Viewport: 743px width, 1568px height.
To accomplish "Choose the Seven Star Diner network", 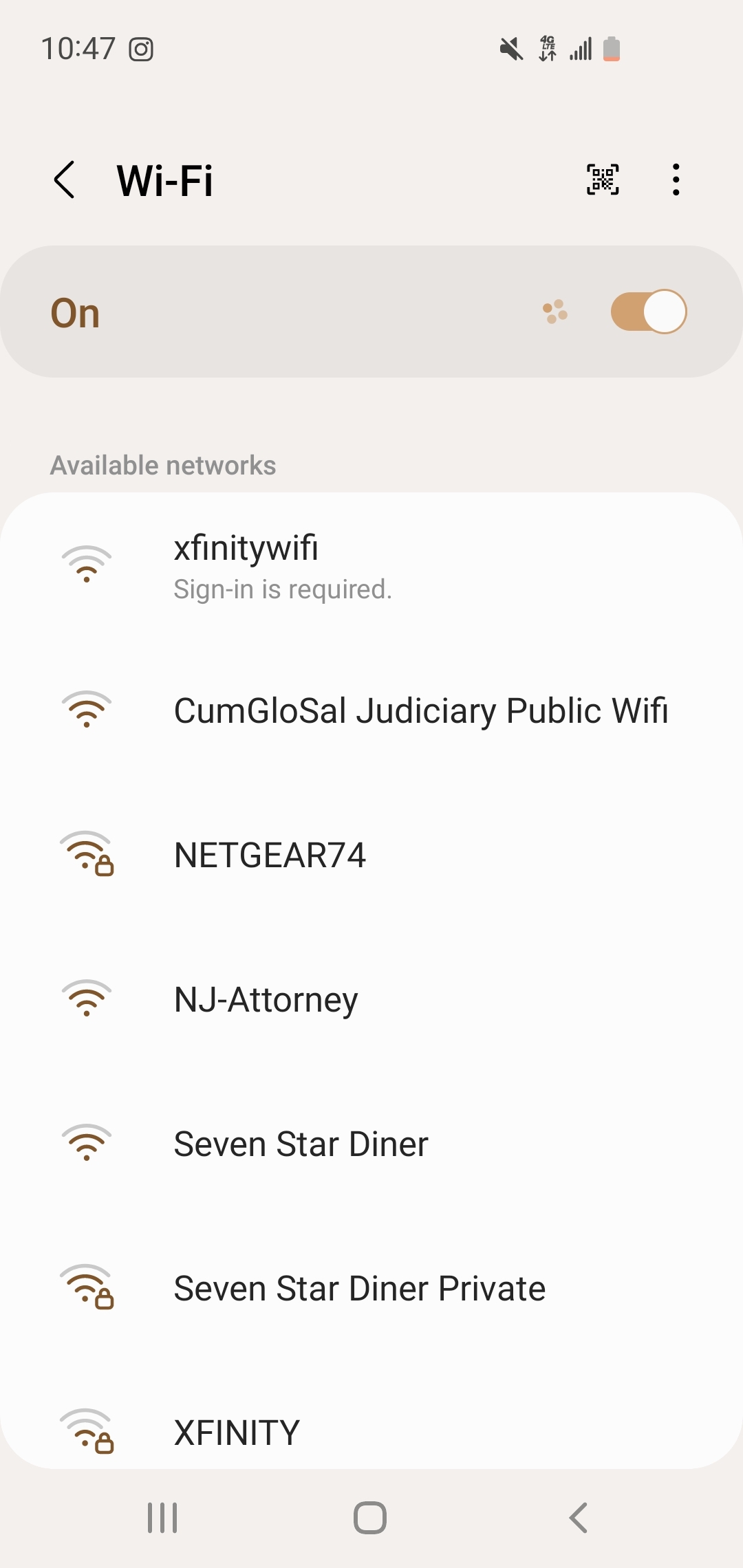I will [x=371, y=1144].
